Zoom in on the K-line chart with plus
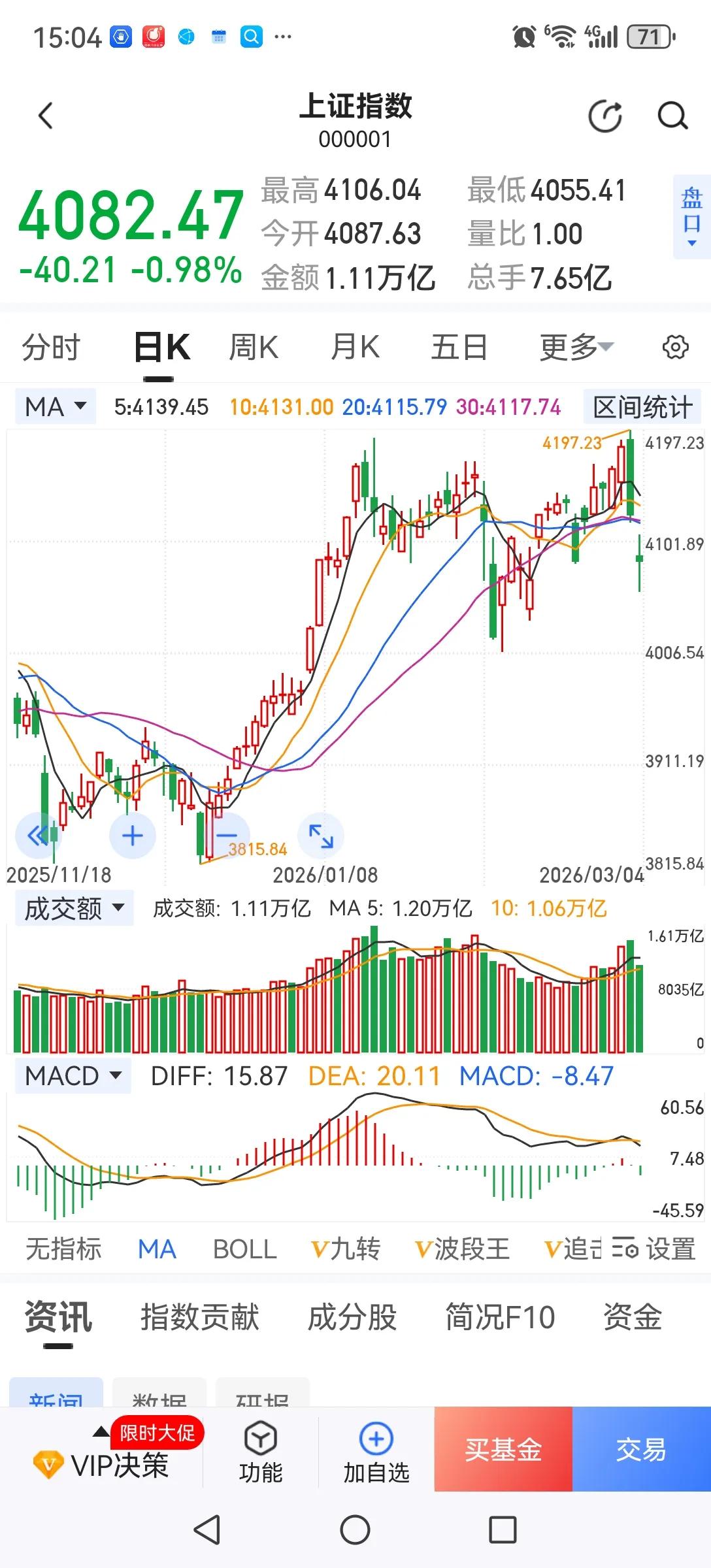711x1568 pixels. click(131, 835)
